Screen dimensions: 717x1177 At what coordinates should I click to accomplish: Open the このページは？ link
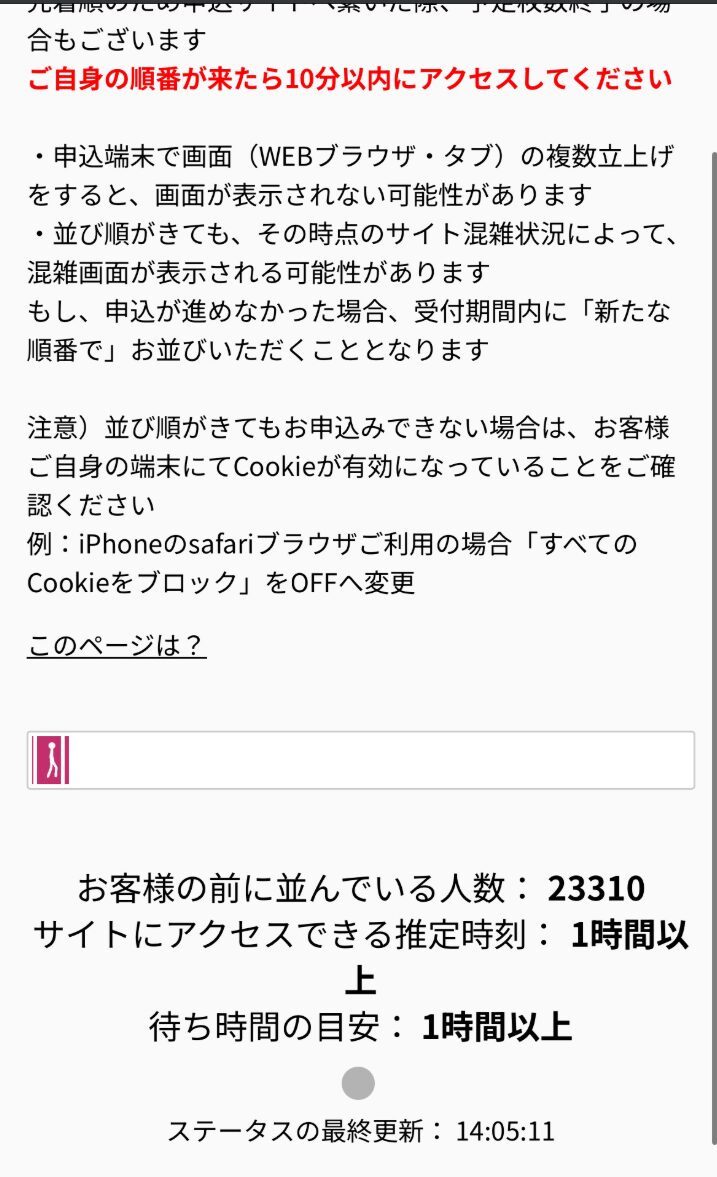(x=116, y=645)
